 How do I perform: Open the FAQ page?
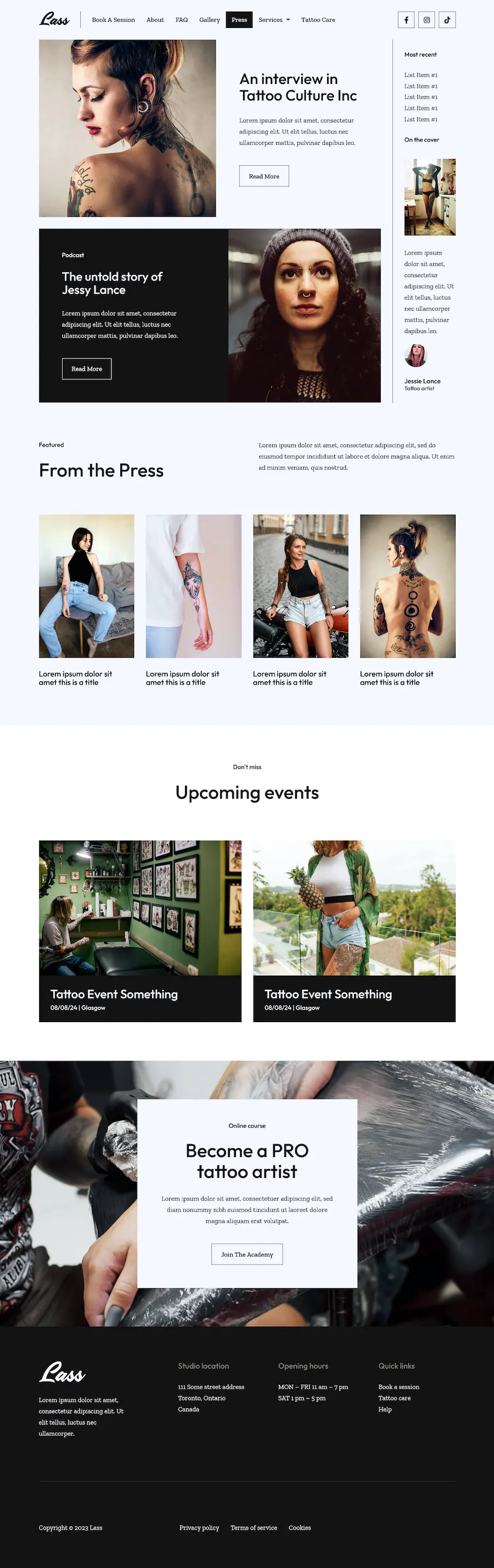[x=182, y=20]
